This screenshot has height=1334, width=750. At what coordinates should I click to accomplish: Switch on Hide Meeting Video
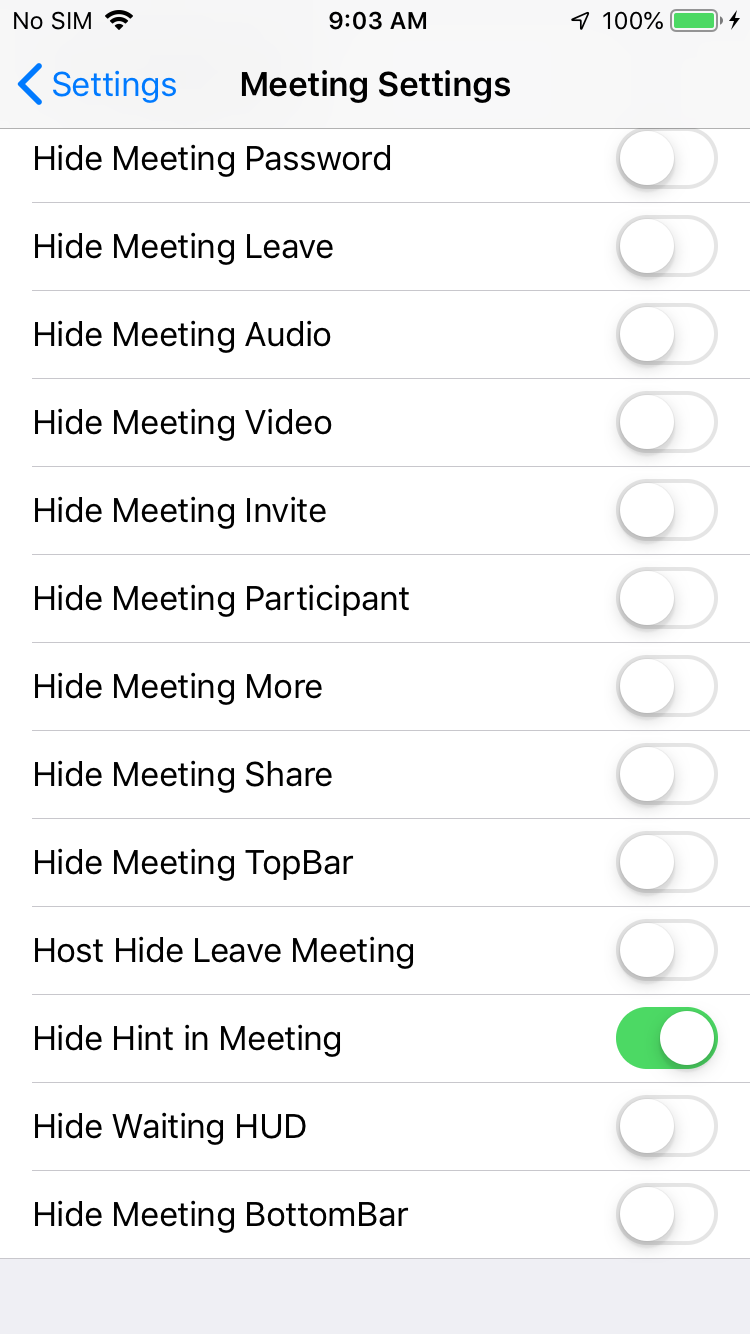[666, 423]
